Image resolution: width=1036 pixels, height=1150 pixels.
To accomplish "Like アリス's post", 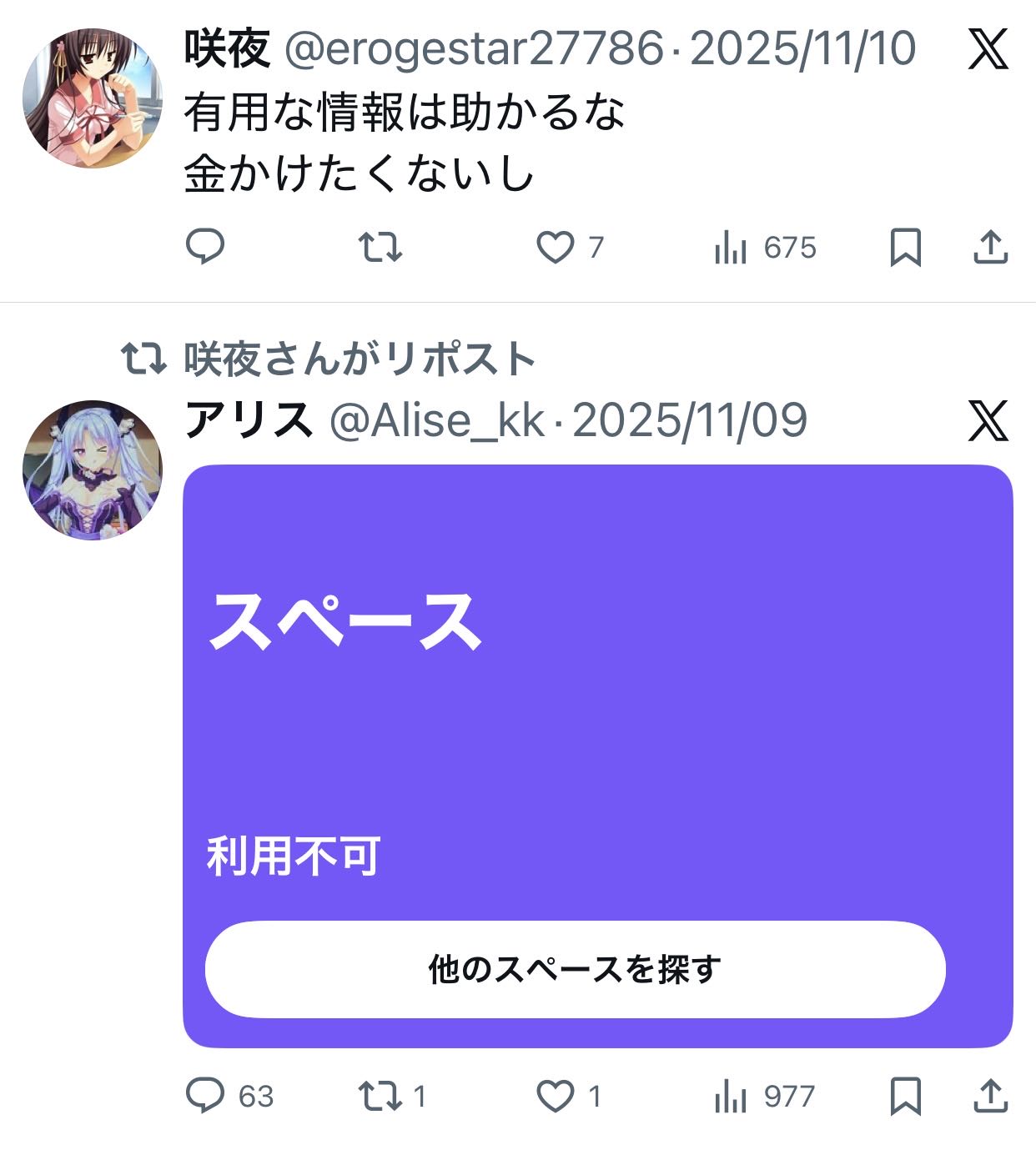I will click(x=555, y=1096).
